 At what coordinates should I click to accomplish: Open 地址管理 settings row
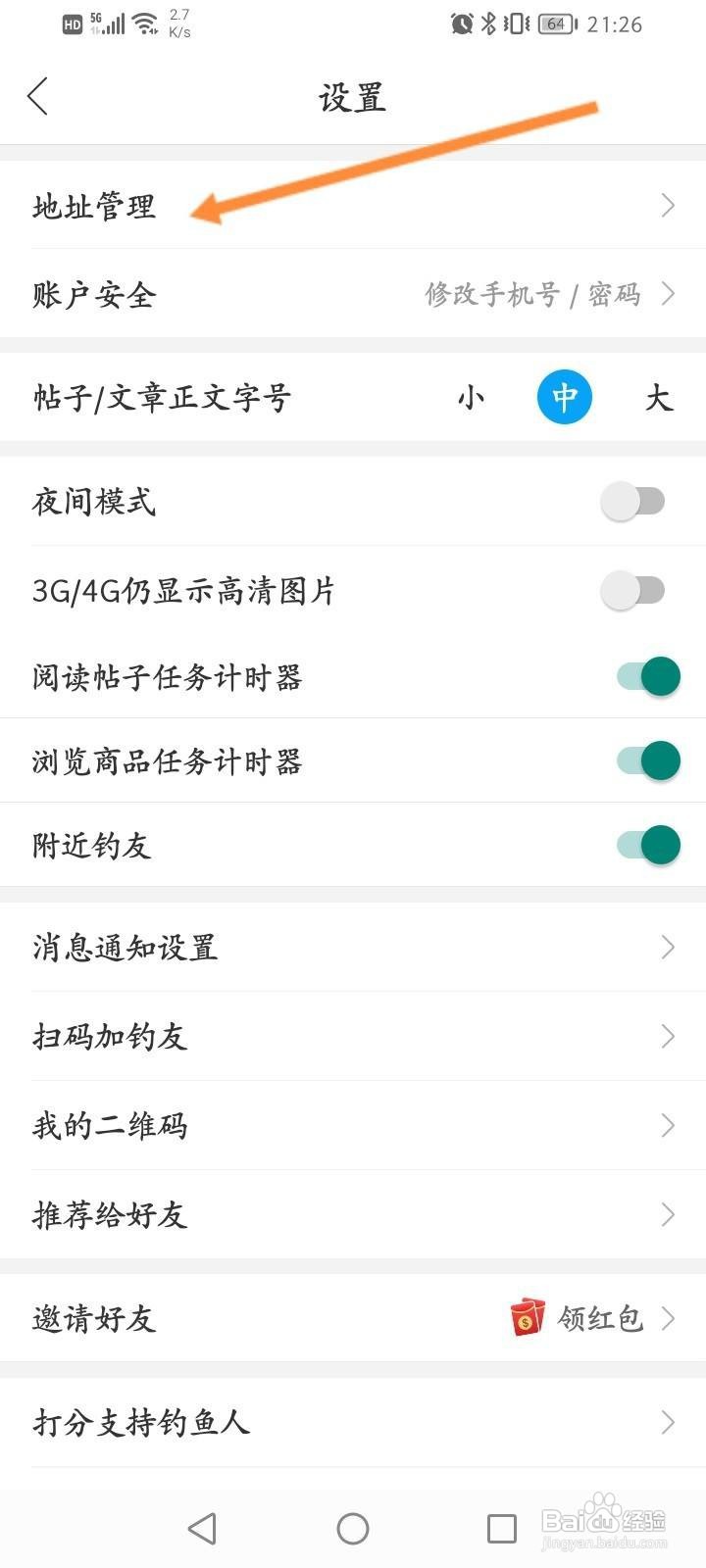click(353, 206)
